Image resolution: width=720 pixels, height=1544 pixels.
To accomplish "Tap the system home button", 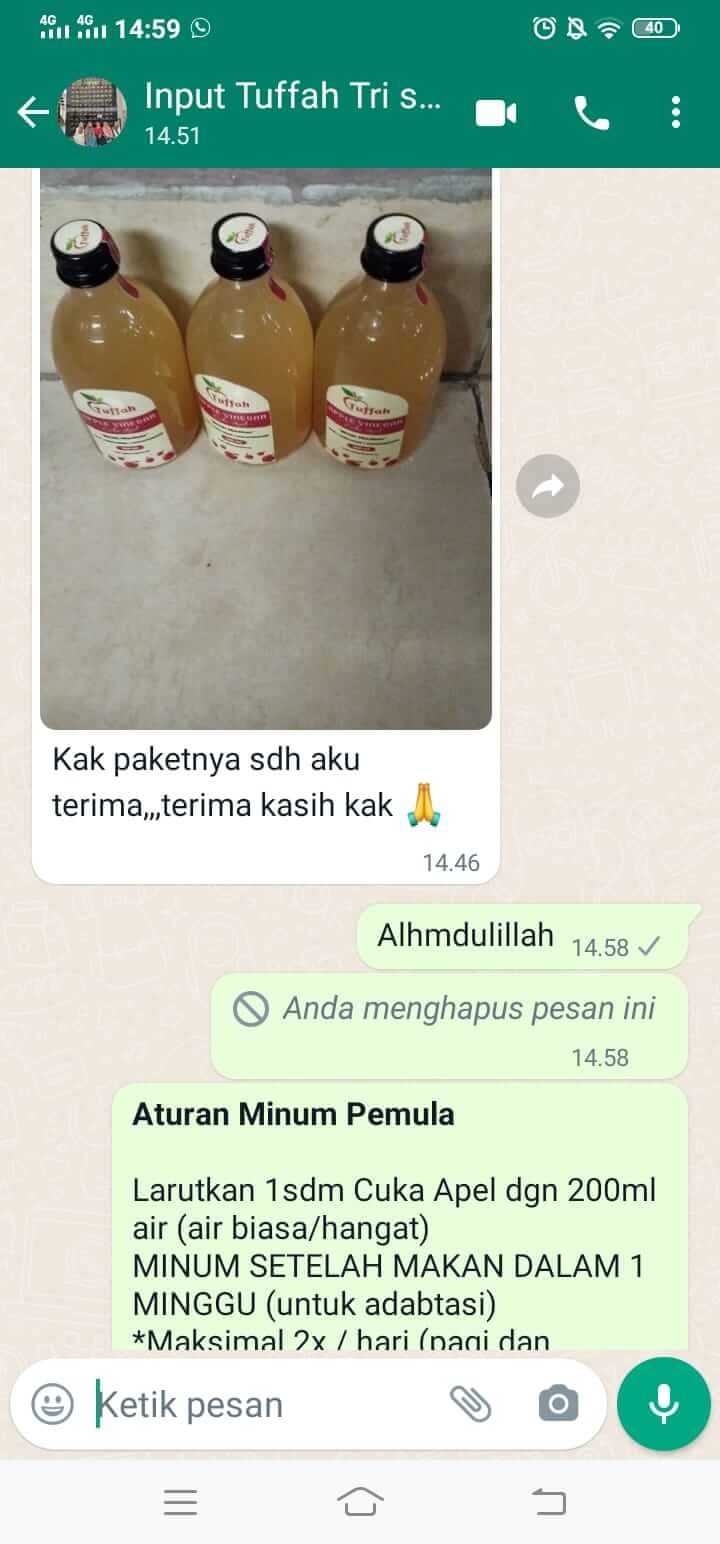I will [360, 1501].
